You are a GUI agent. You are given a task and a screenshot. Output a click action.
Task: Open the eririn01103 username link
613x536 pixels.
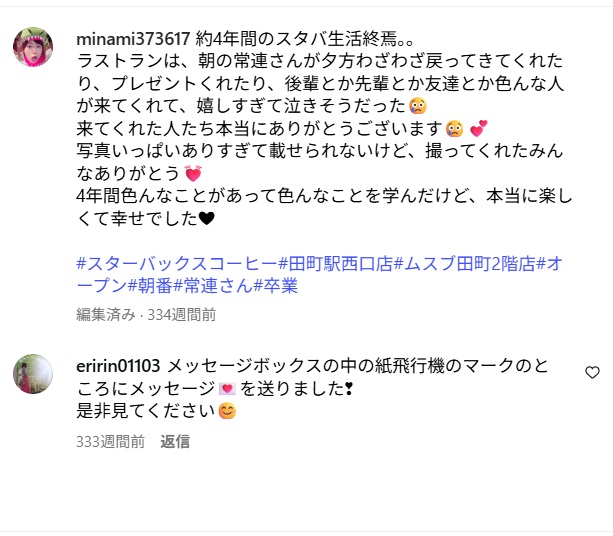click(119, 364)
